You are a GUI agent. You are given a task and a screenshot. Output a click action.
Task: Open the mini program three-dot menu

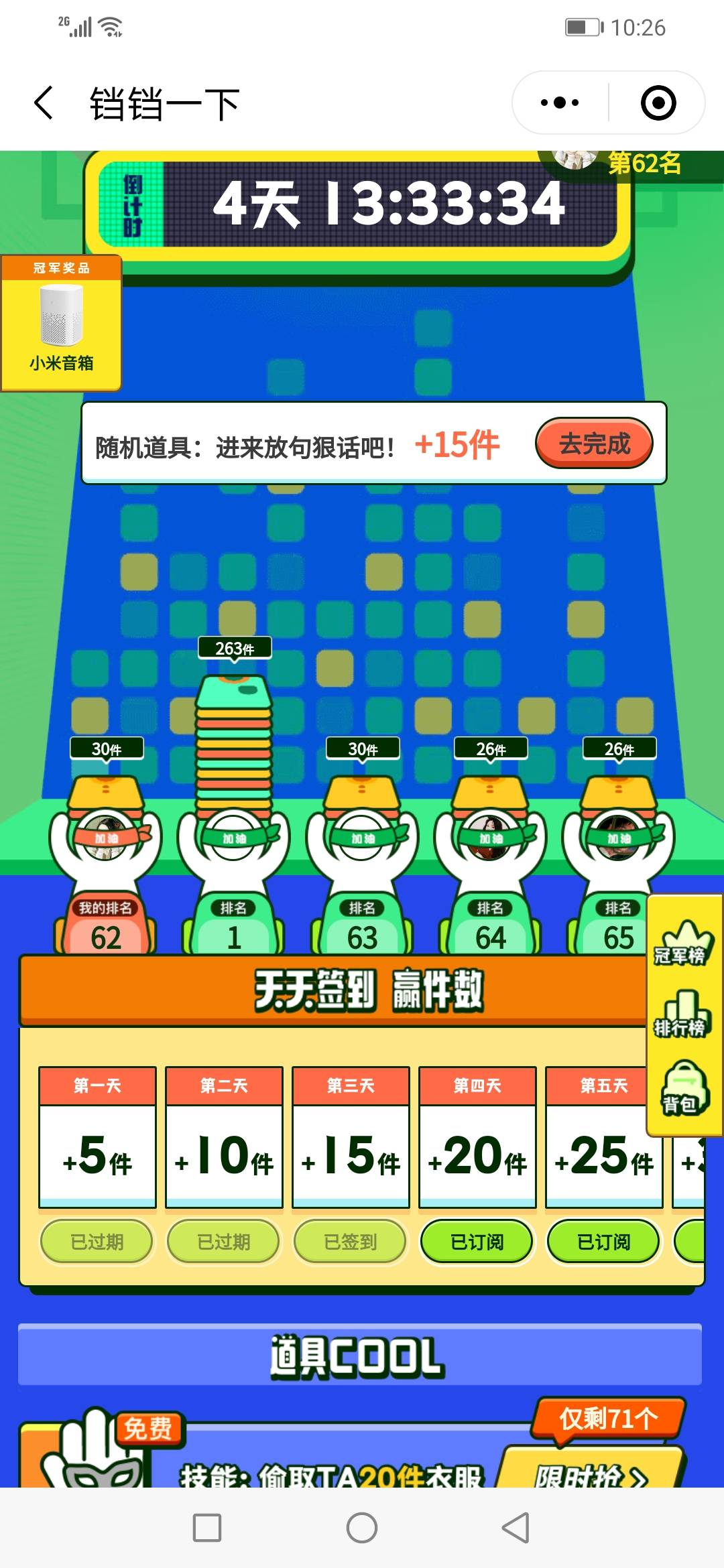coord(560,103)
